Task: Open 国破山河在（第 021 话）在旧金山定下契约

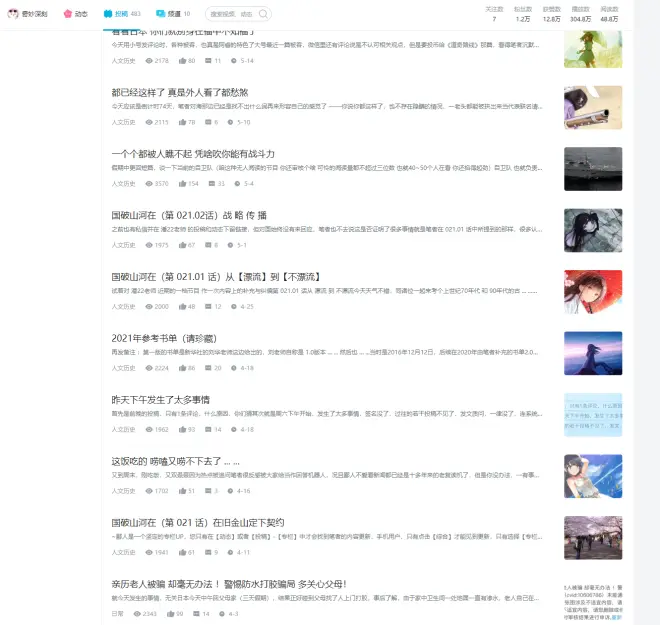Action: point(199,522)
